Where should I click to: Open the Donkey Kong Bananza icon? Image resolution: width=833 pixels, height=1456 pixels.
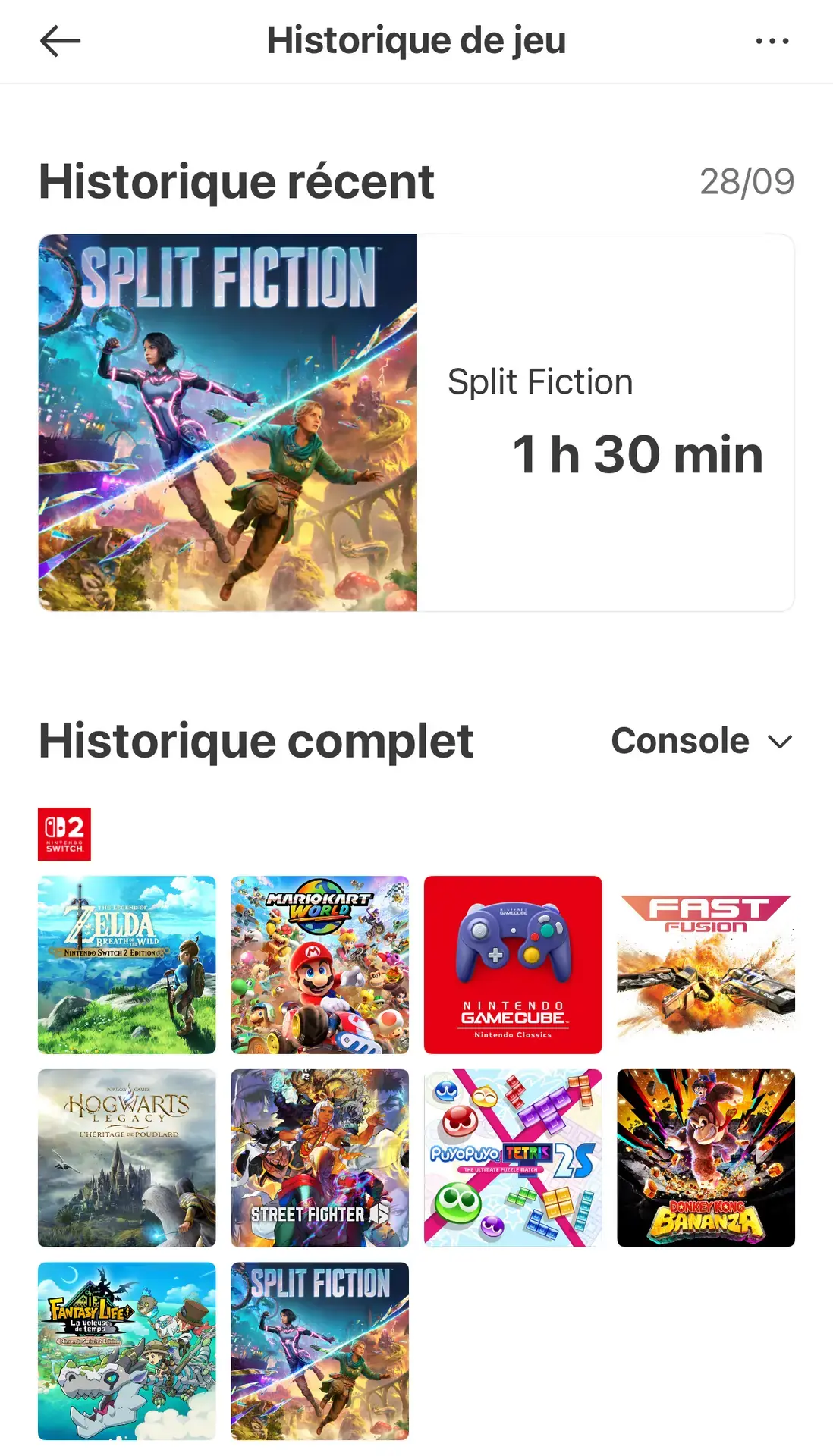tap(706, 1157)
